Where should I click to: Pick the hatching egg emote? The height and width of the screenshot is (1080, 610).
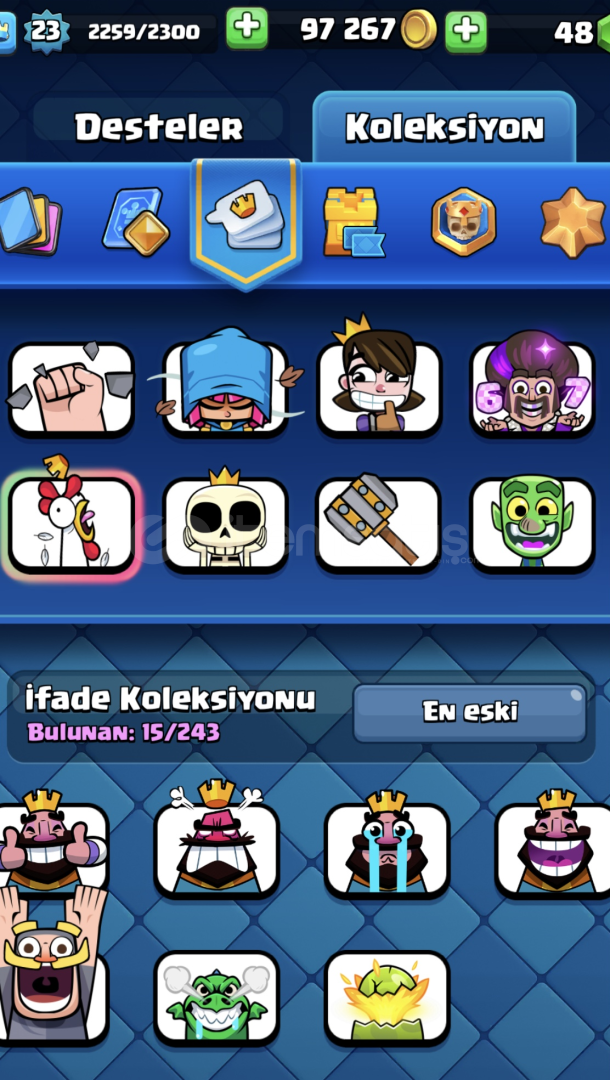(386, 996)
